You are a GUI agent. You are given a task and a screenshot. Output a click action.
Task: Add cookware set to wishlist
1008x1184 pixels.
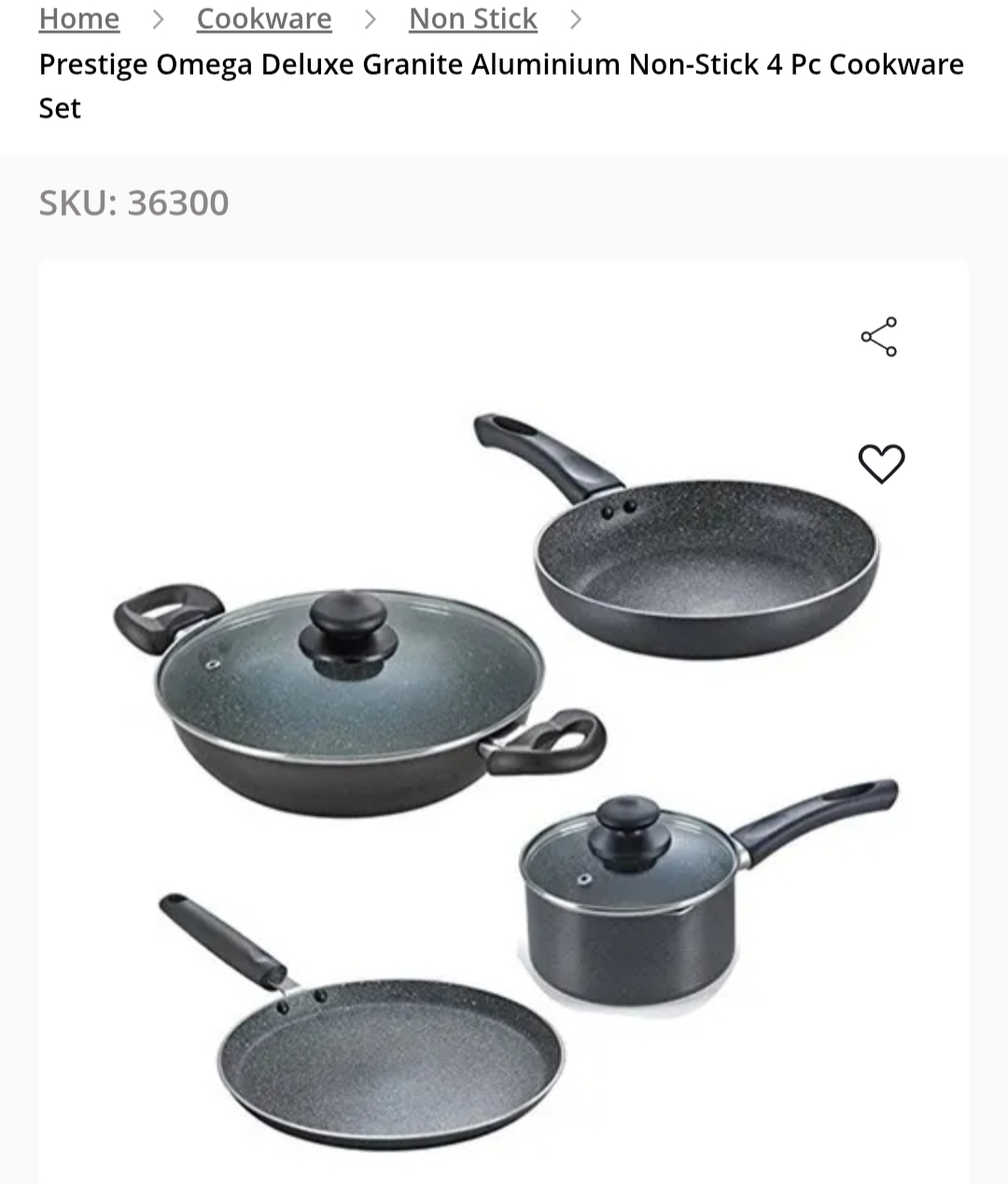(881, 464)
